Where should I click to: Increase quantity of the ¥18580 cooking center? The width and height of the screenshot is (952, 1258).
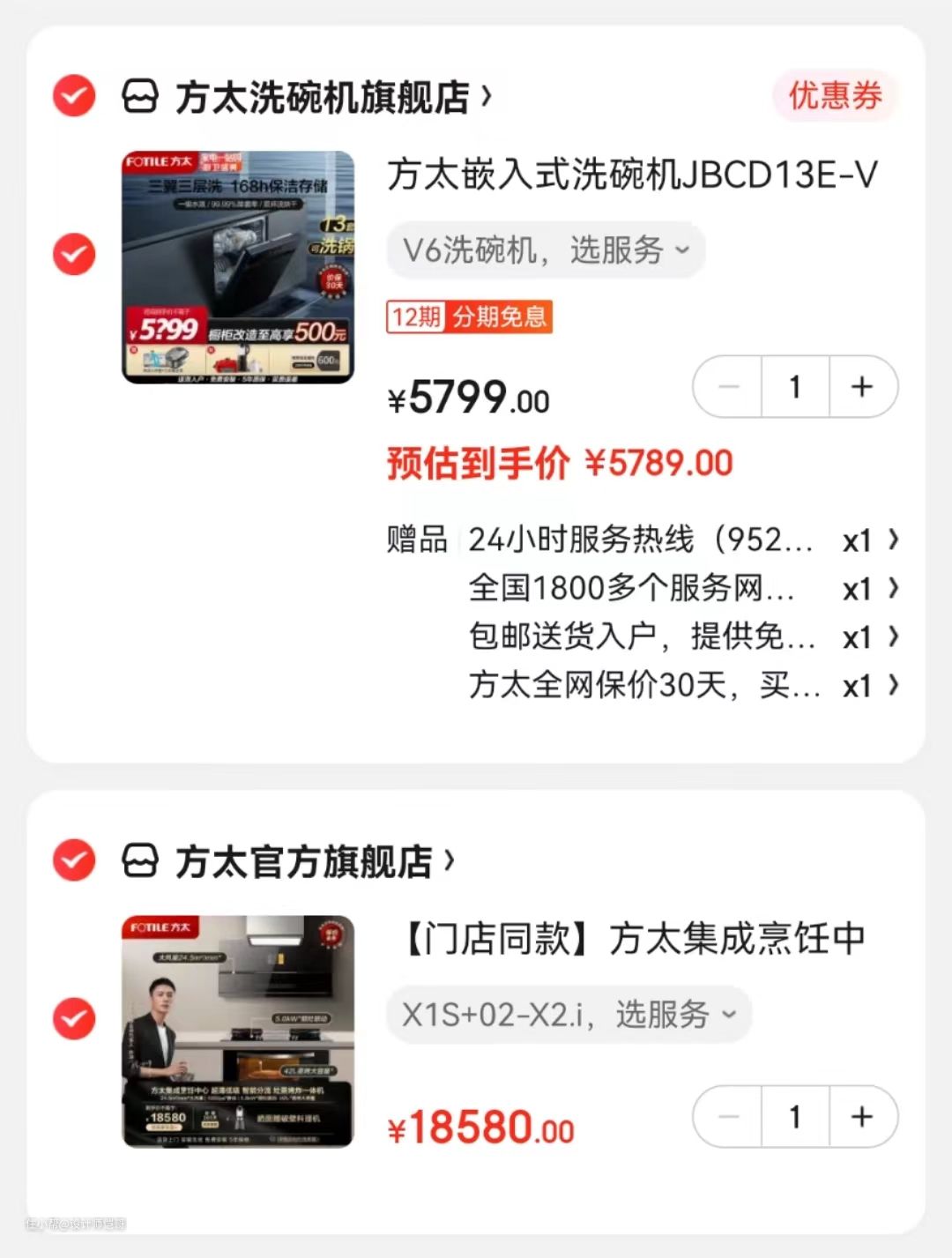[862, 1117]
